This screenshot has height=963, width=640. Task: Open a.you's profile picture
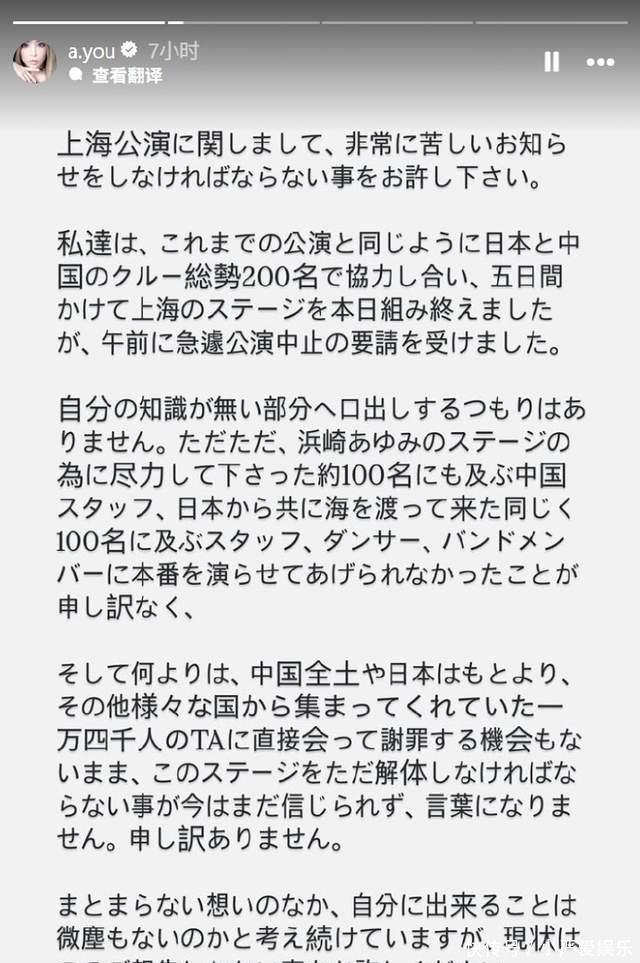34,62
